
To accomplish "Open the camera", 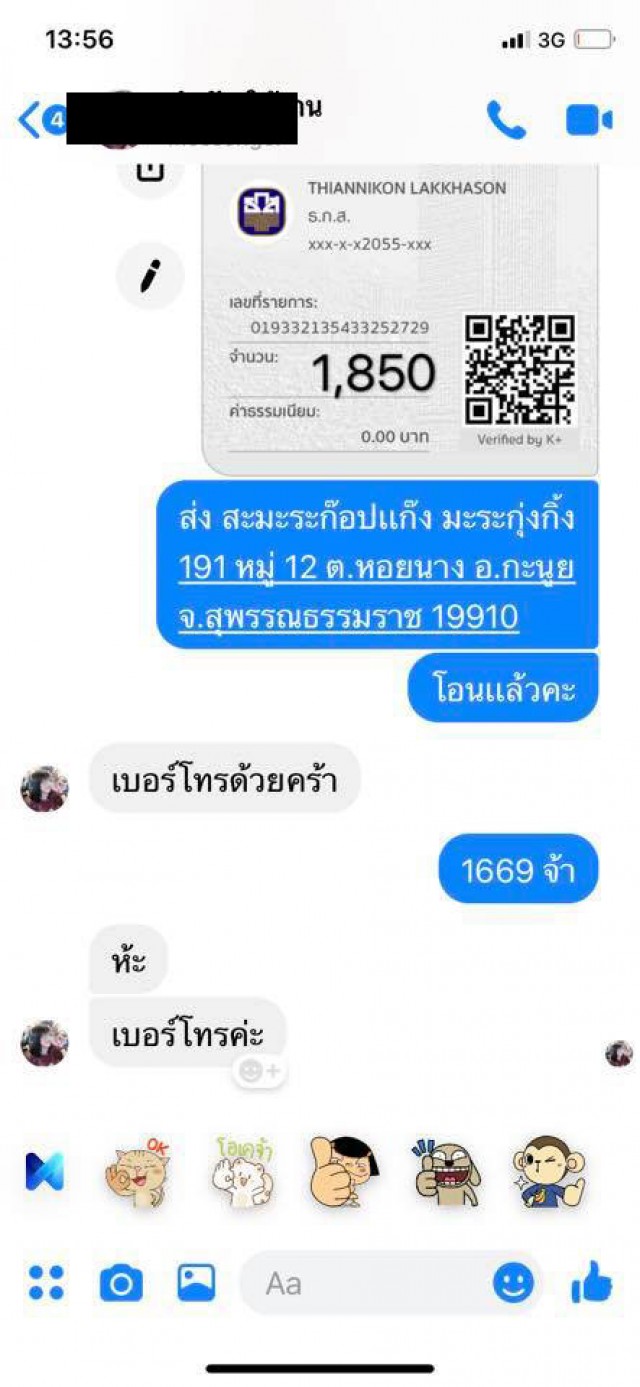I will coord(121,1283).
